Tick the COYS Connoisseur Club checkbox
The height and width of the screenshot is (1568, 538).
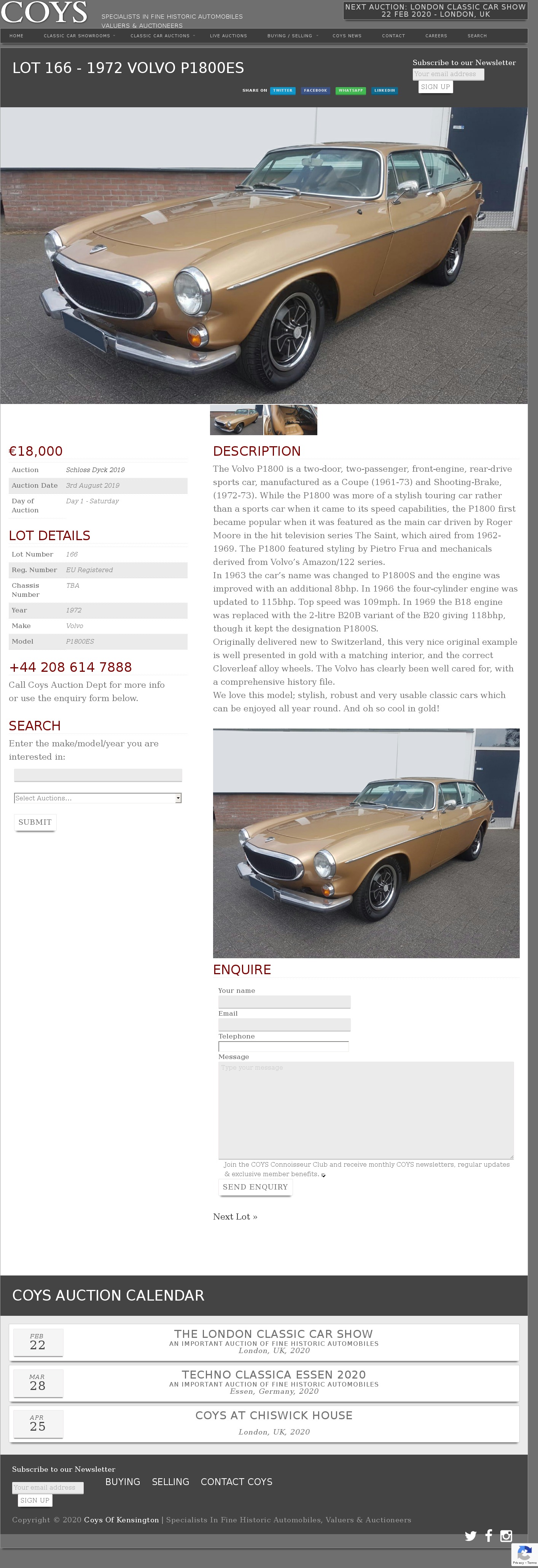coord(323,1175)
